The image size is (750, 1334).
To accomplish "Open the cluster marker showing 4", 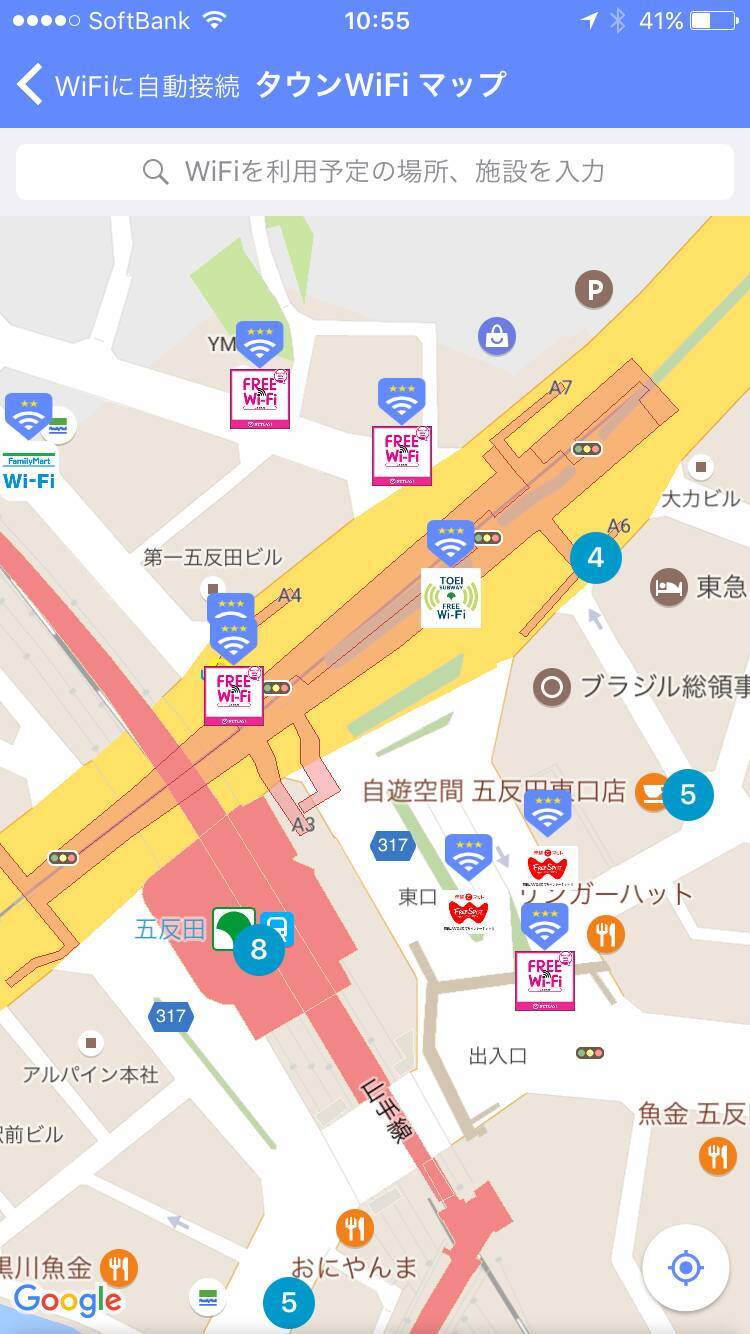I will click(x=595, y=557).
